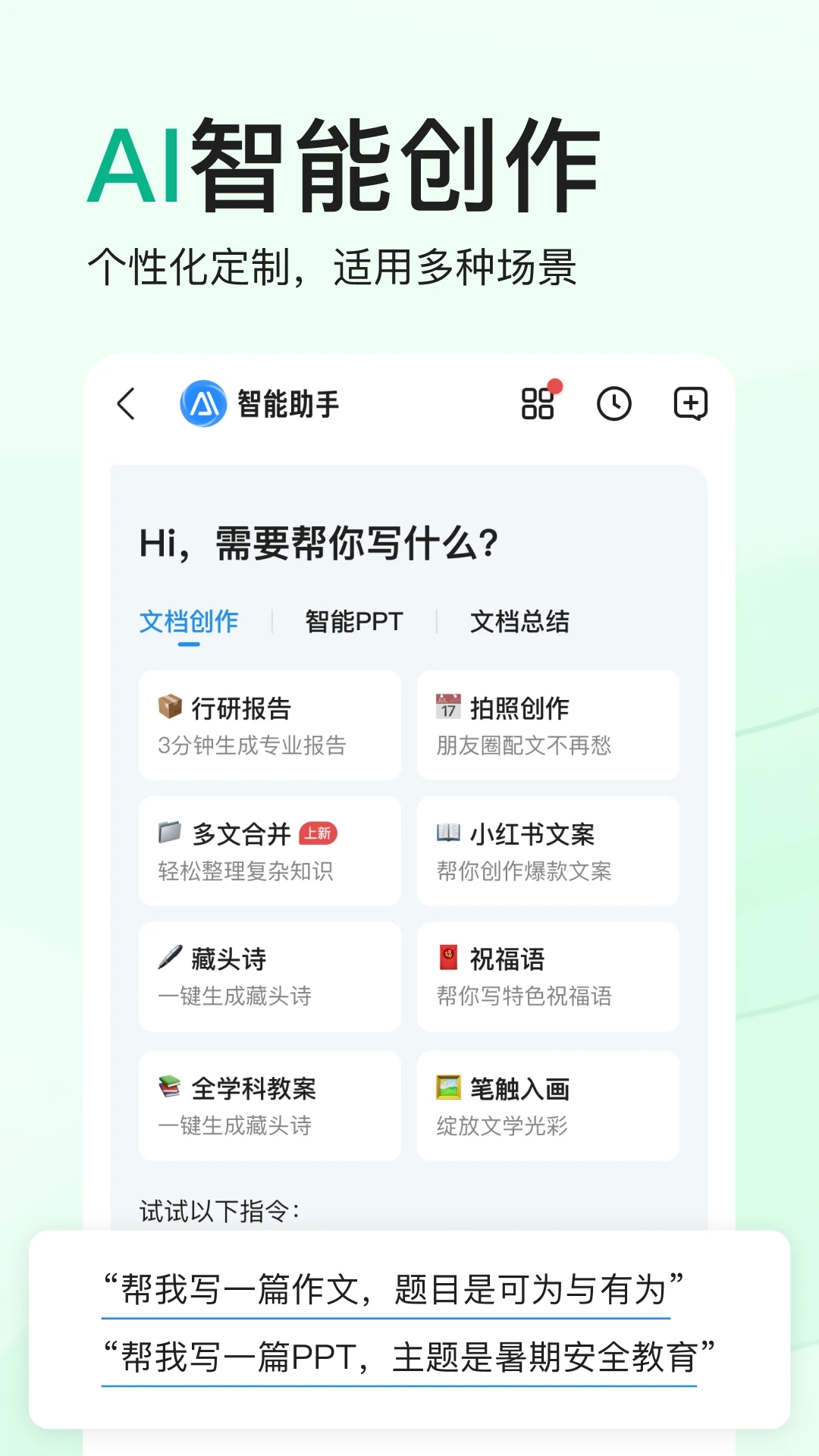Open chat history via the clock icon

click(x=615, y=404)
